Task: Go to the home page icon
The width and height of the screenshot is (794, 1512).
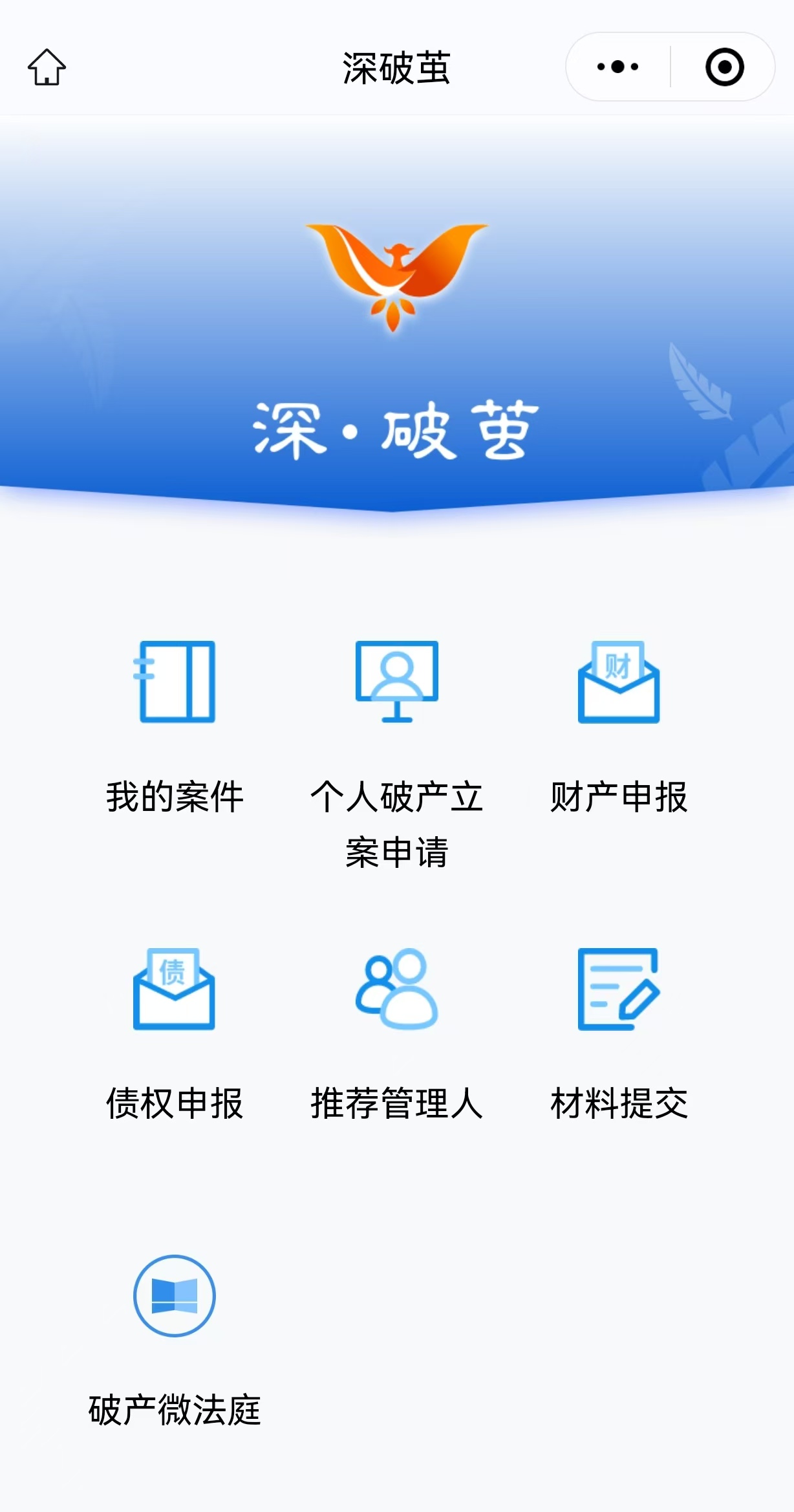Action: tap(47, 67)
